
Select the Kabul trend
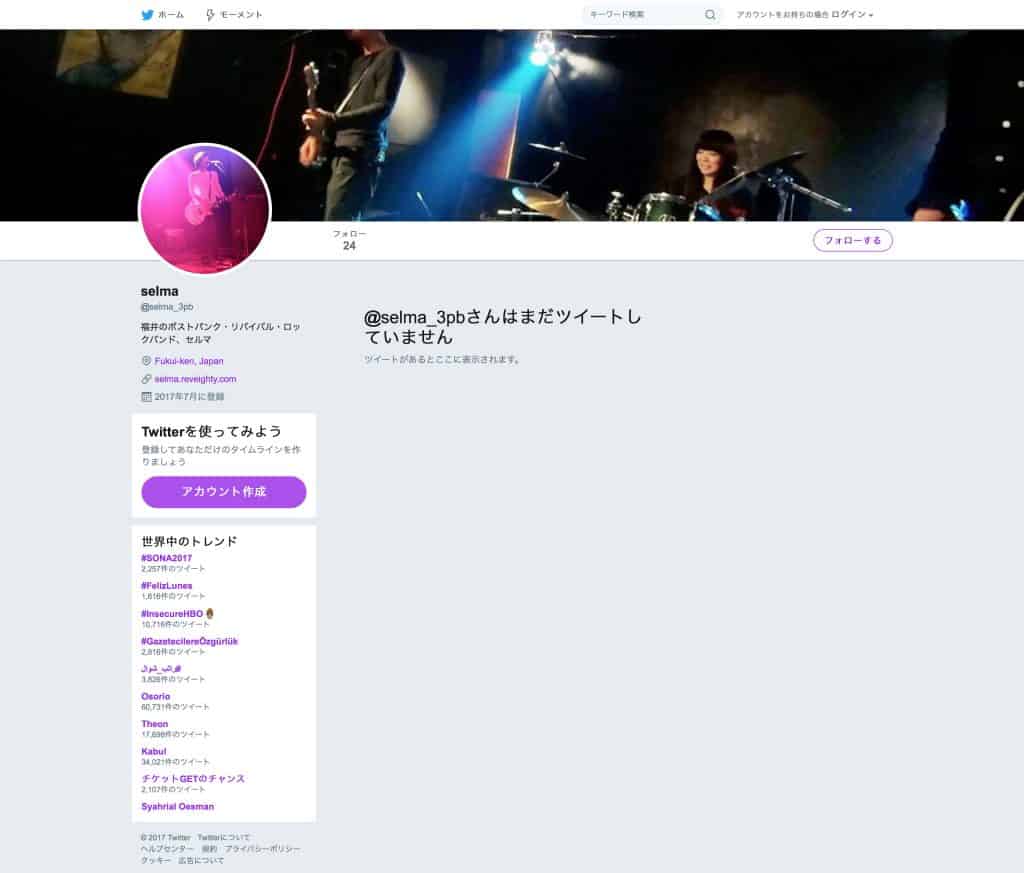click(154, 751)
